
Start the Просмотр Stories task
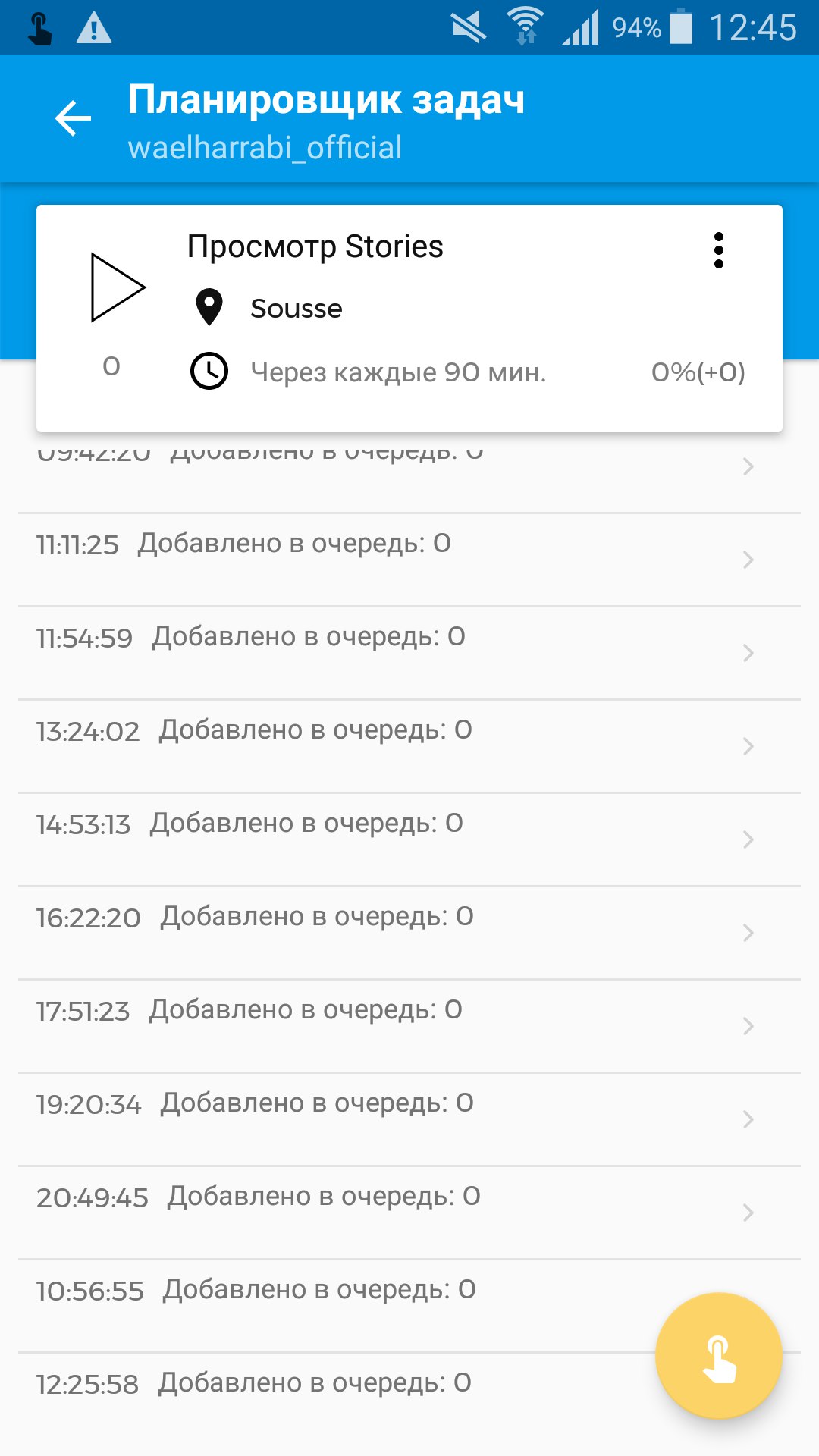(118, 287)
